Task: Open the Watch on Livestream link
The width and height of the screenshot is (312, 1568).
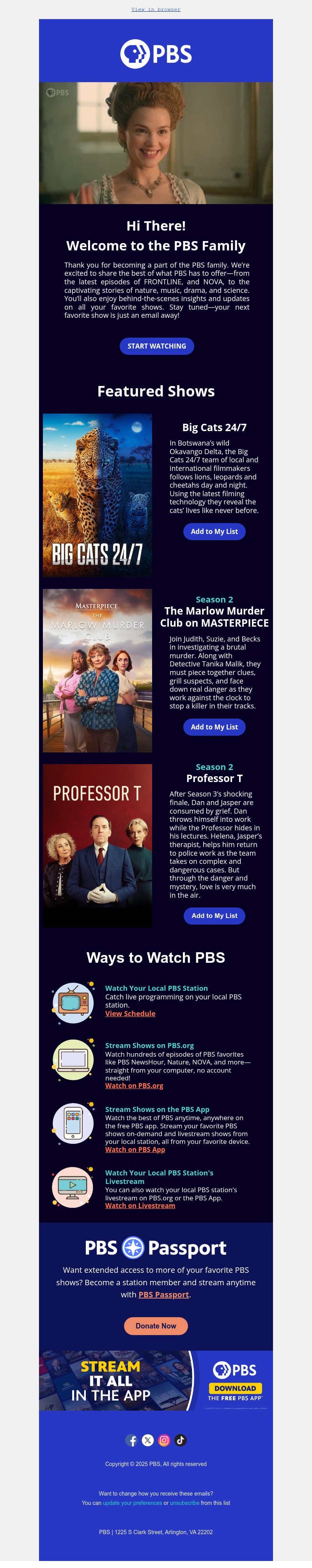Action: point(140,1205)
